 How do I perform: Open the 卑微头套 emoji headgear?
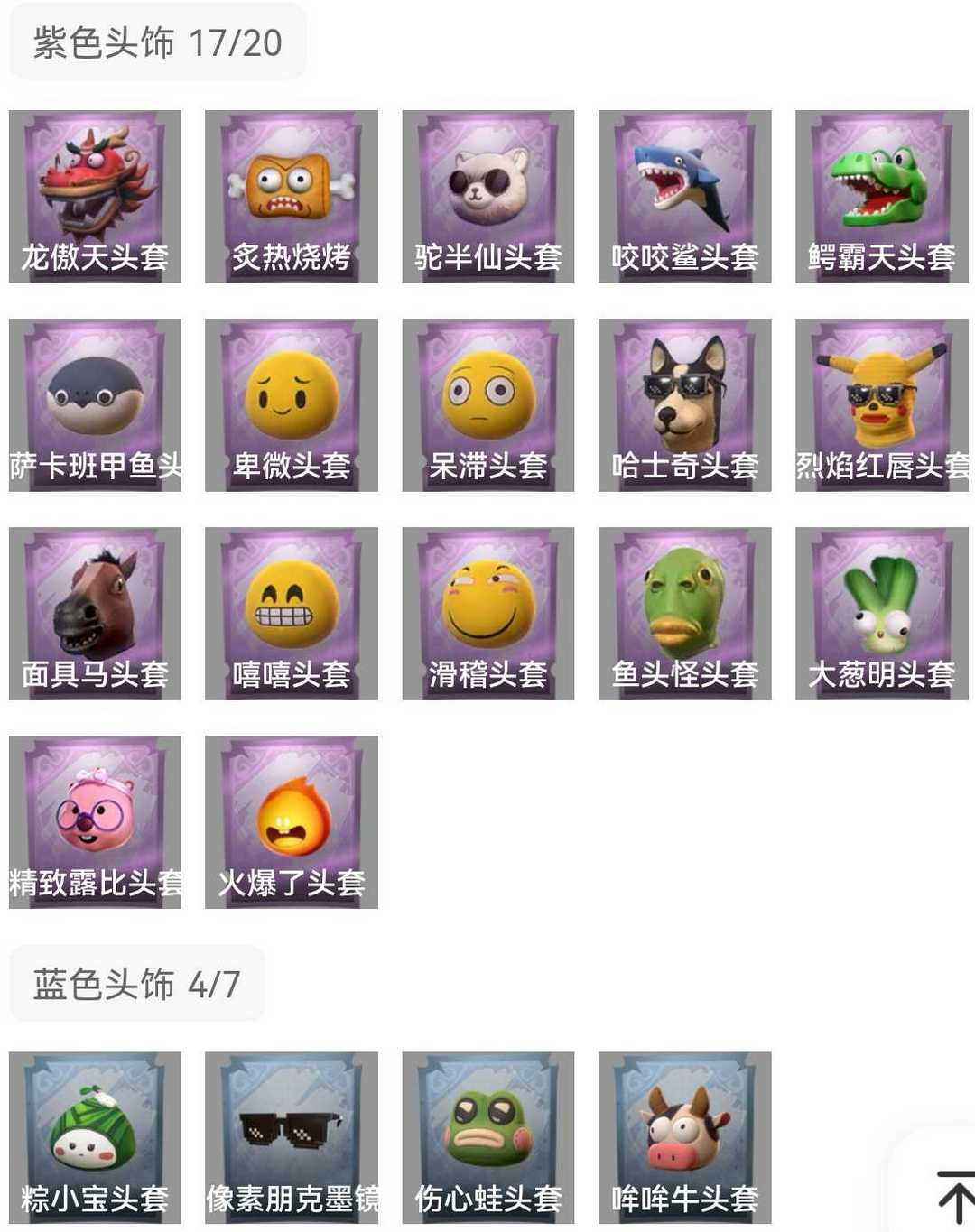(291, 404)
